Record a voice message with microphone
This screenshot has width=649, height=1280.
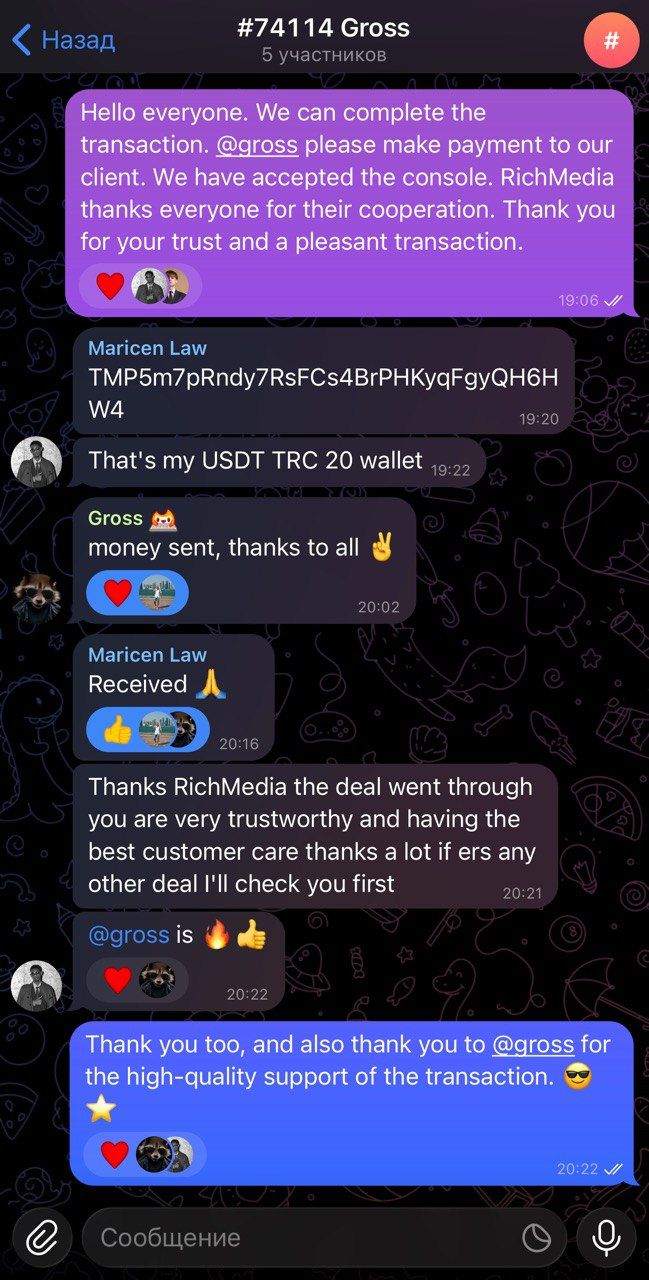coord(605,1237)
